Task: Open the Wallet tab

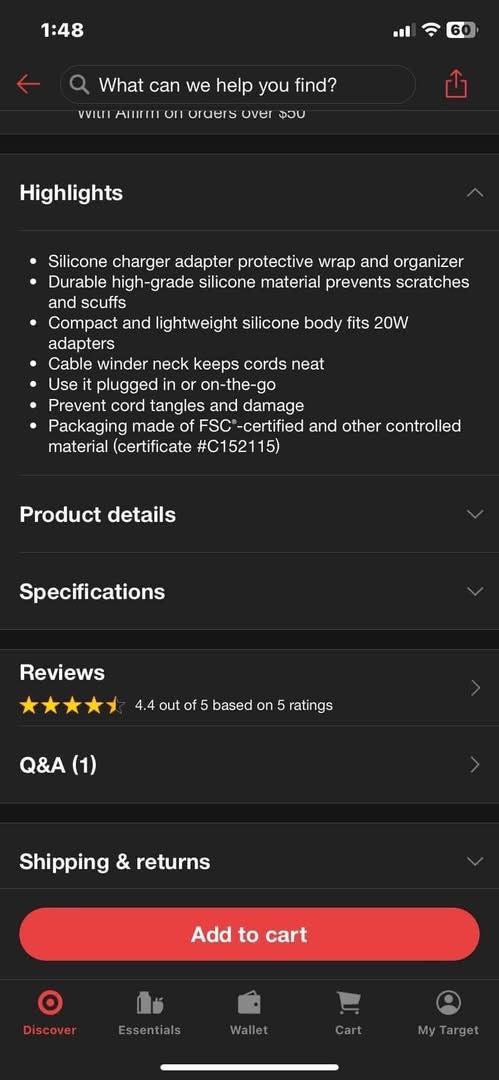Action: (249, 1013)
